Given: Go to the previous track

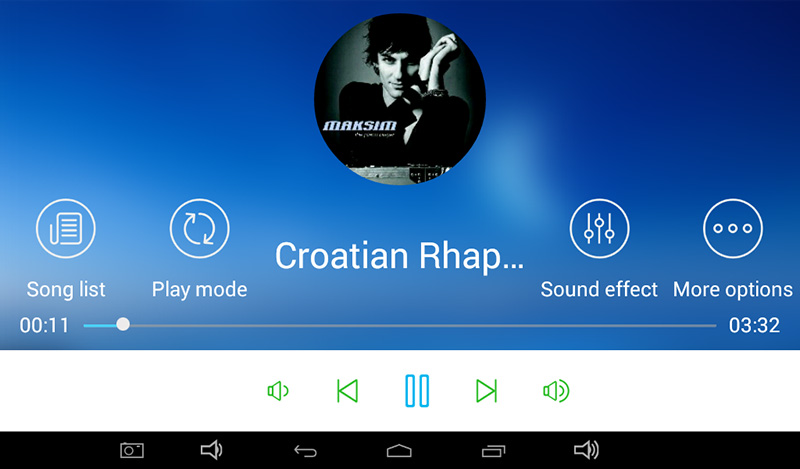Looking at the screenshot, I should coord(347,391).
